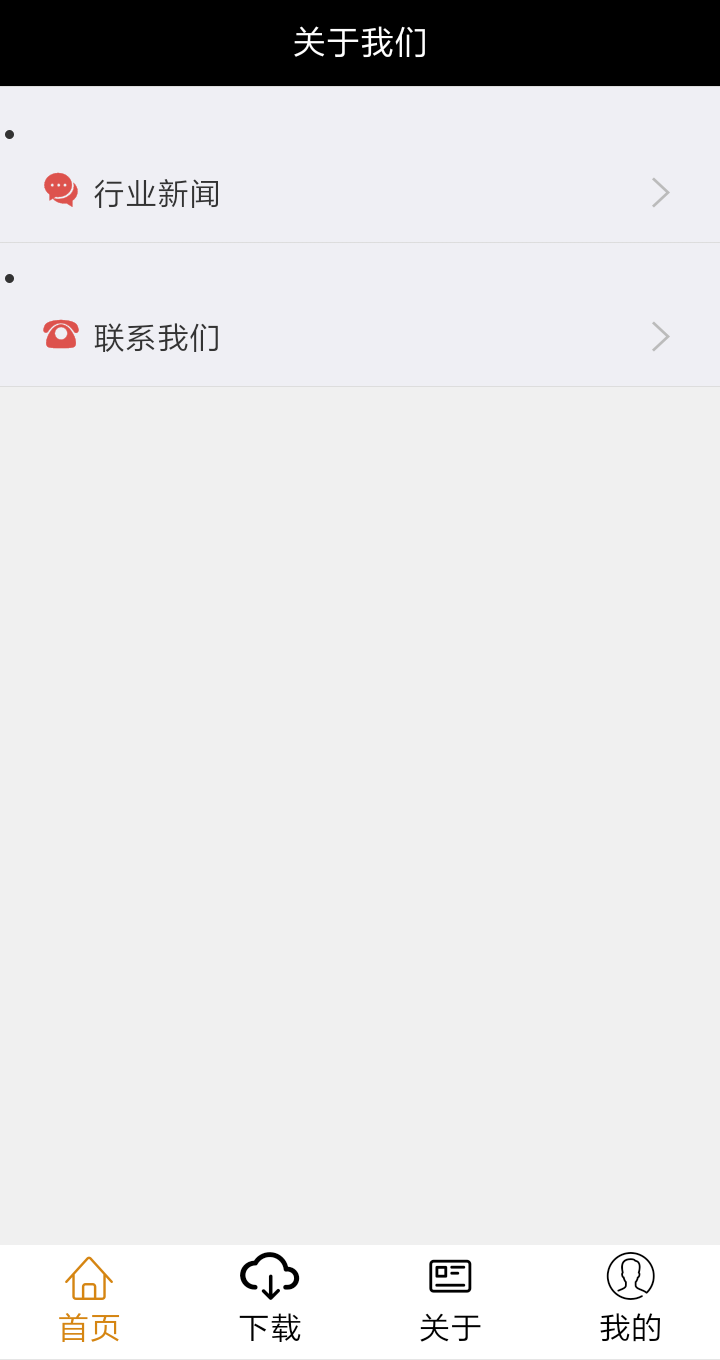The width and height of the screenshot is (720, 1360).
Task: Tap the 关于我们 title bar
Action: pyautogui.click(x=360, y=42)
